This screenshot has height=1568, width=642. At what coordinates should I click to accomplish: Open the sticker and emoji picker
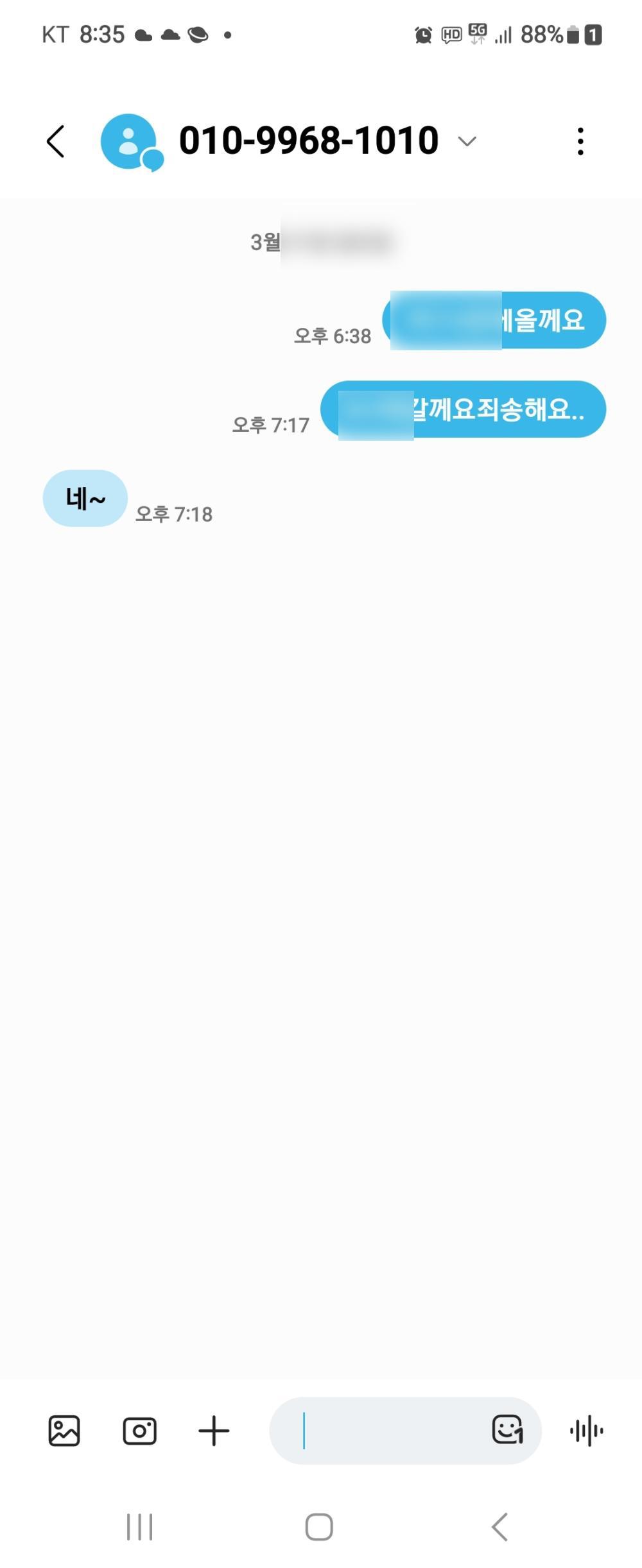pyautogui.click(x=507, y=1429)
